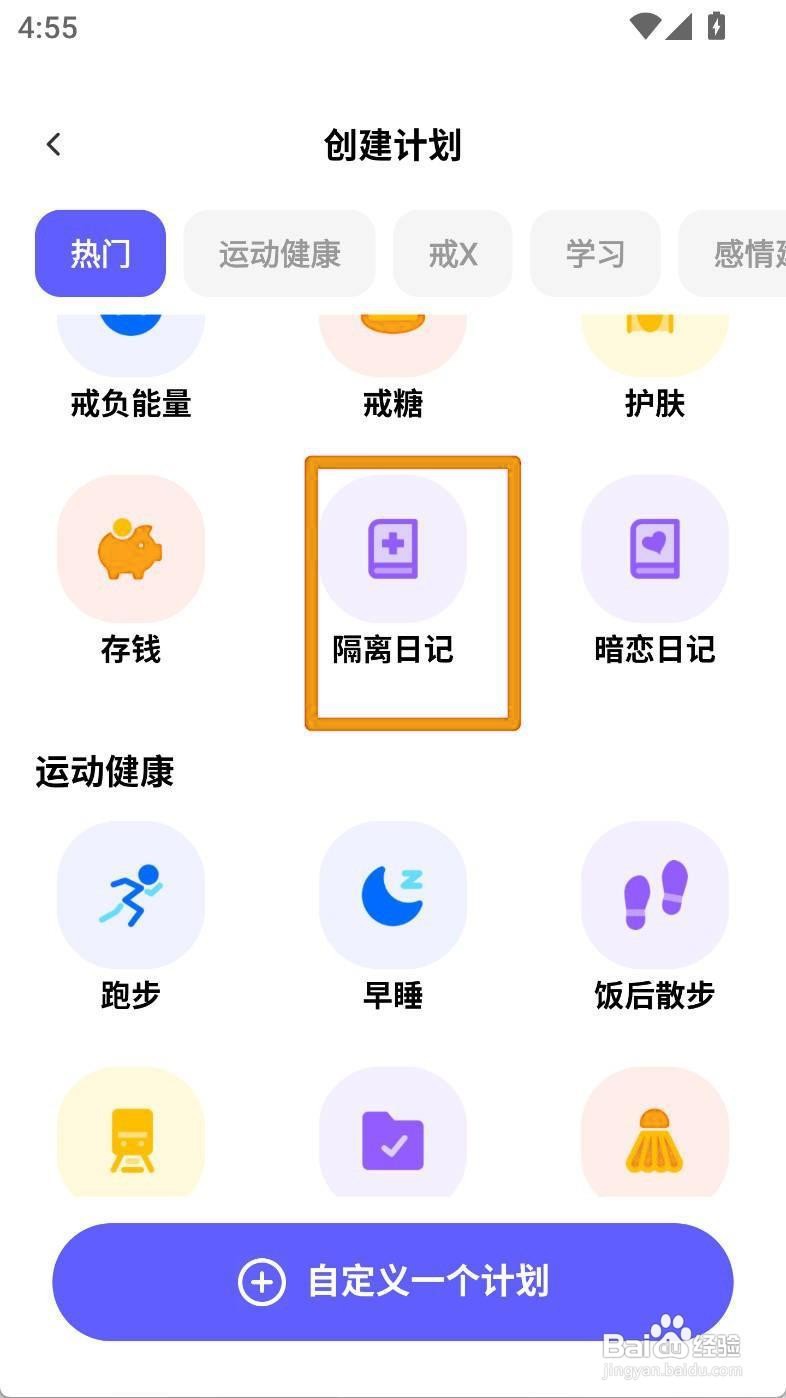
Task: Keep the 热门 tab selected
Action: click(x=100, y=254)
